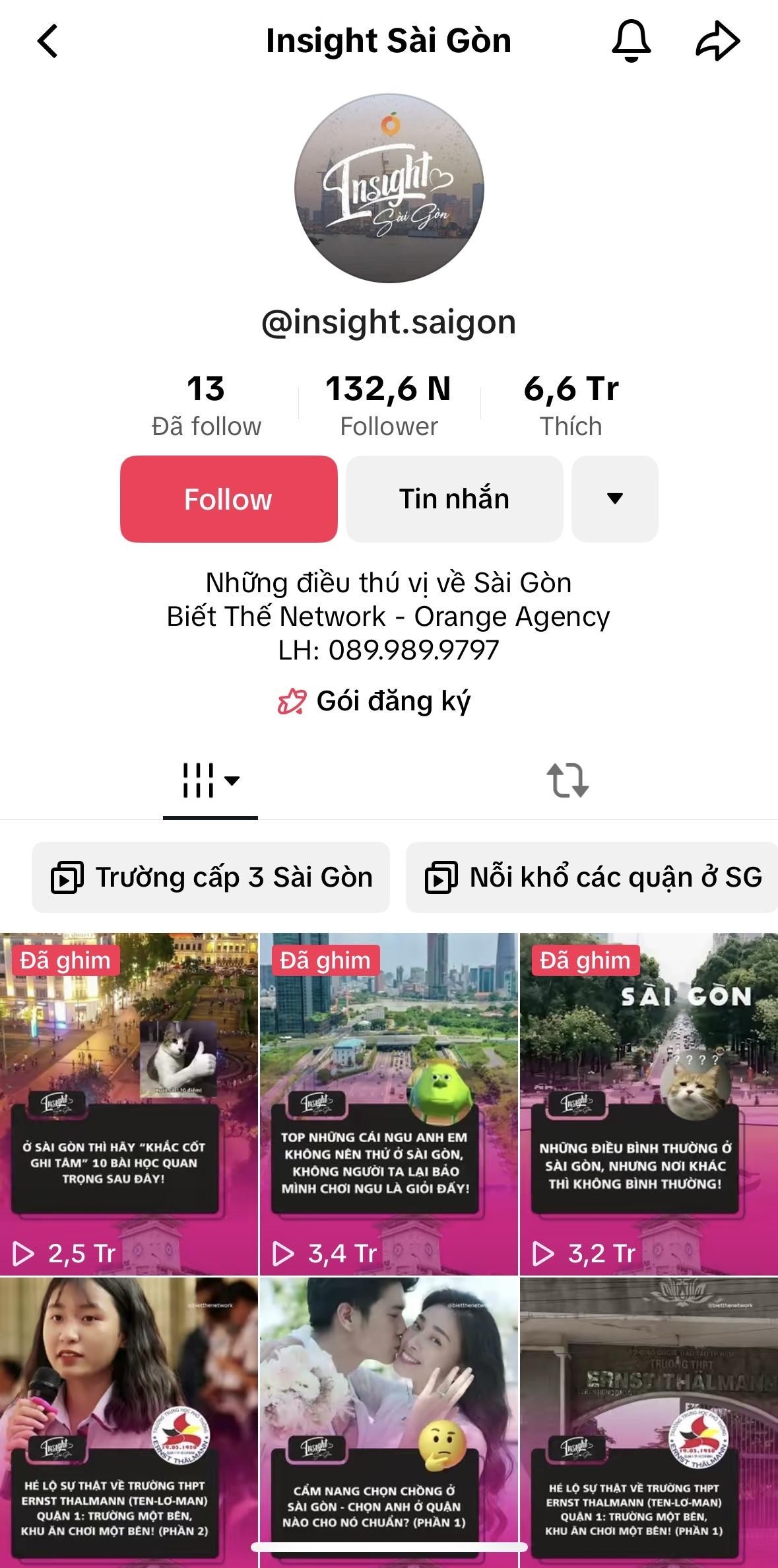
Task: View the 13 Đã follow list
Action: tap(207, 405)
